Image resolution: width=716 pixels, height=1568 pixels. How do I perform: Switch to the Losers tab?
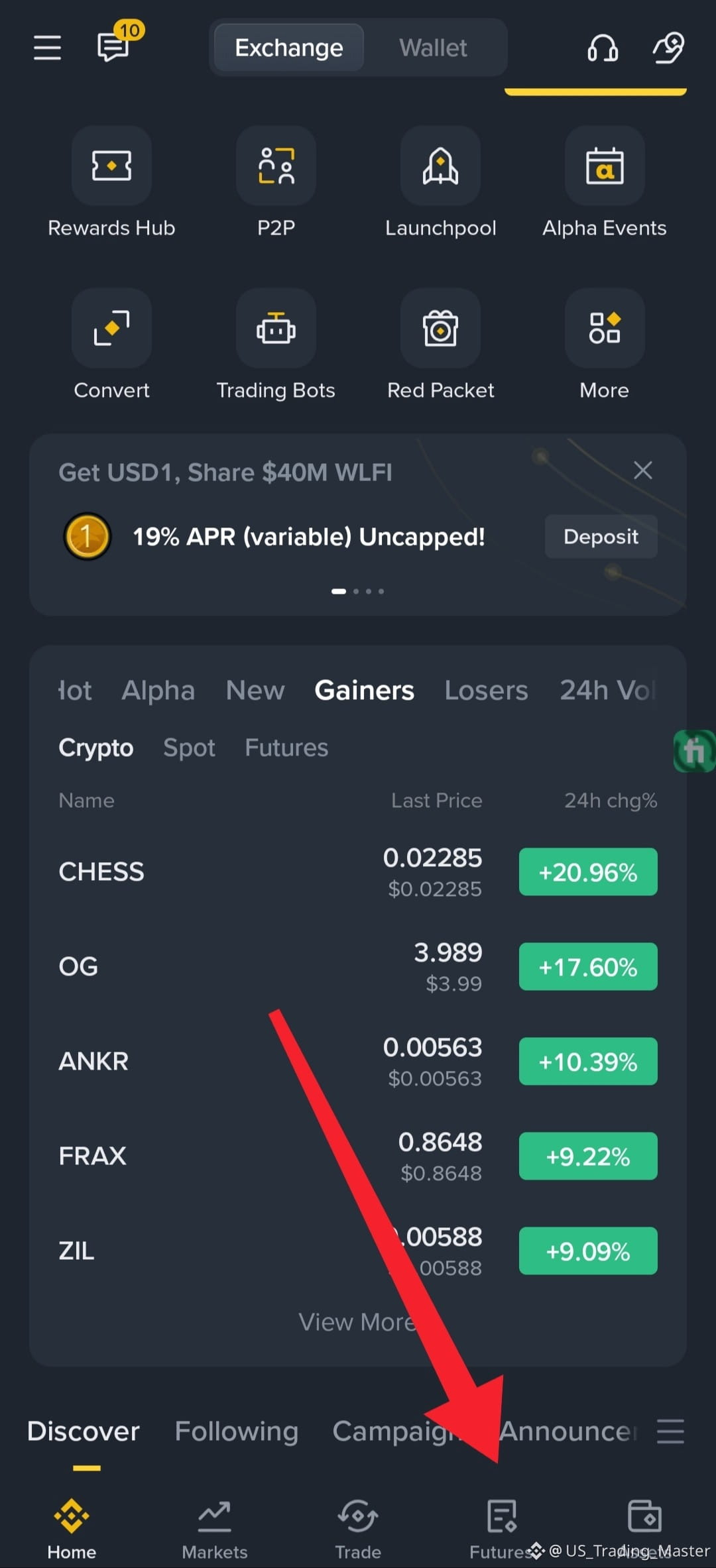[486, 691]
